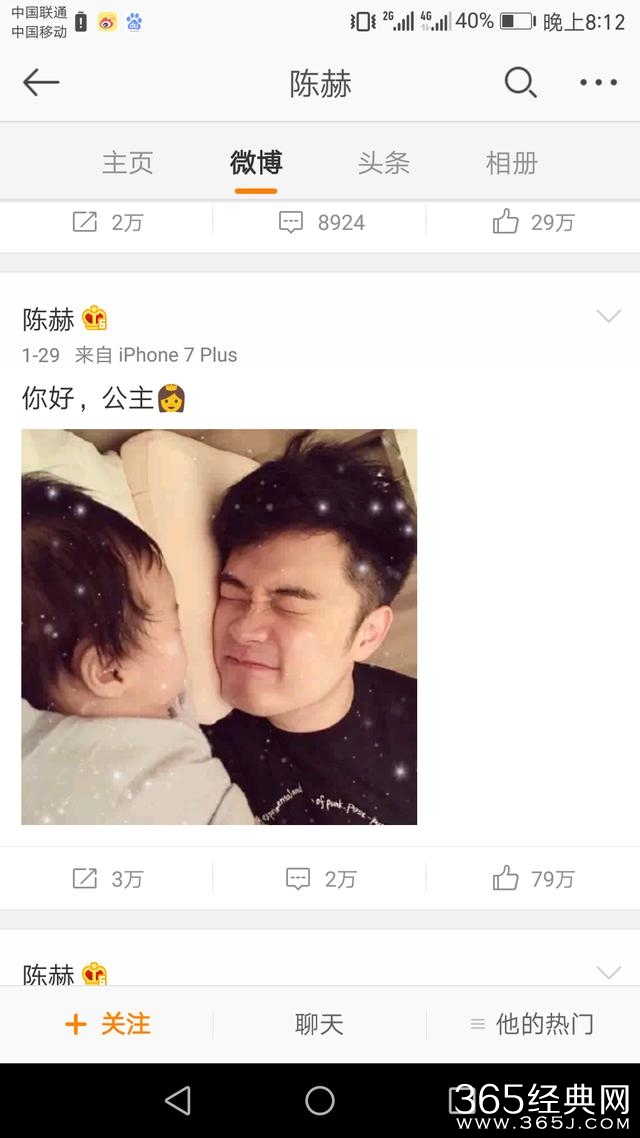This screenshot has width=640, height=1138.
Task: View the 8924 comments on the upper post
Action: click(320, 222)
